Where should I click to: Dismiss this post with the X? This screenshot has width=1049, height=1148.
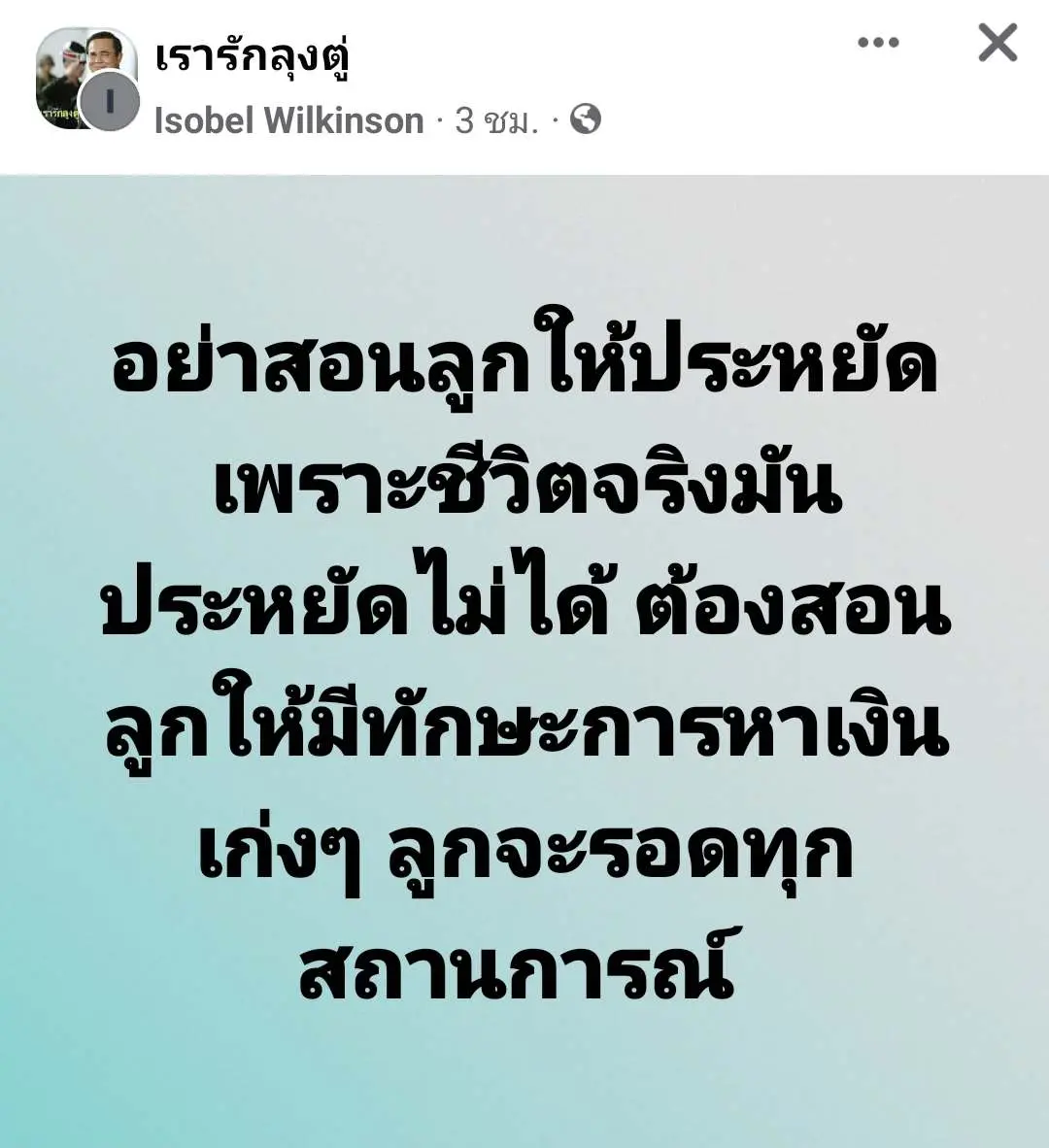coord(997,44)
